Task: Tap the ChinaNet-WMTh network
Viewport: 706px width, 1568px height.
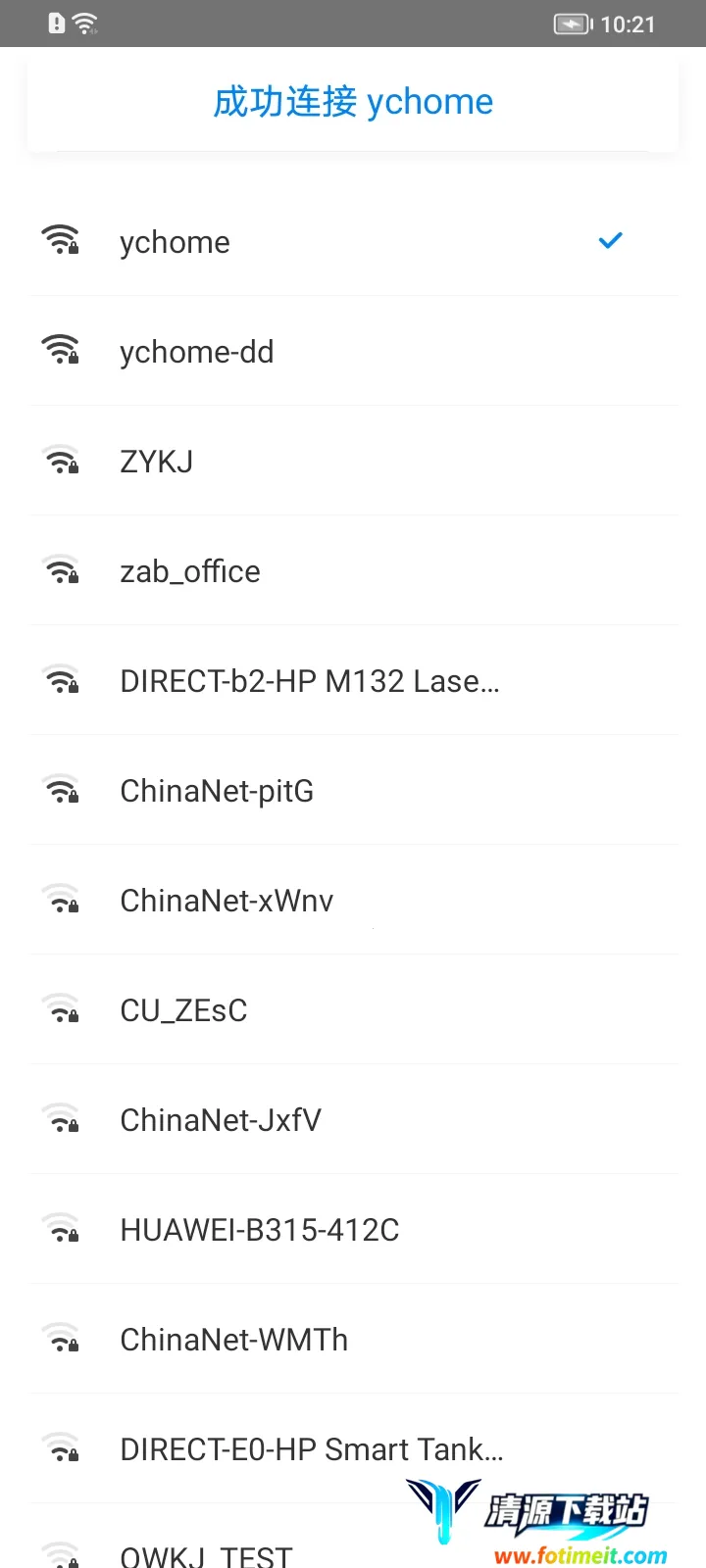Action: (233, 1340)
